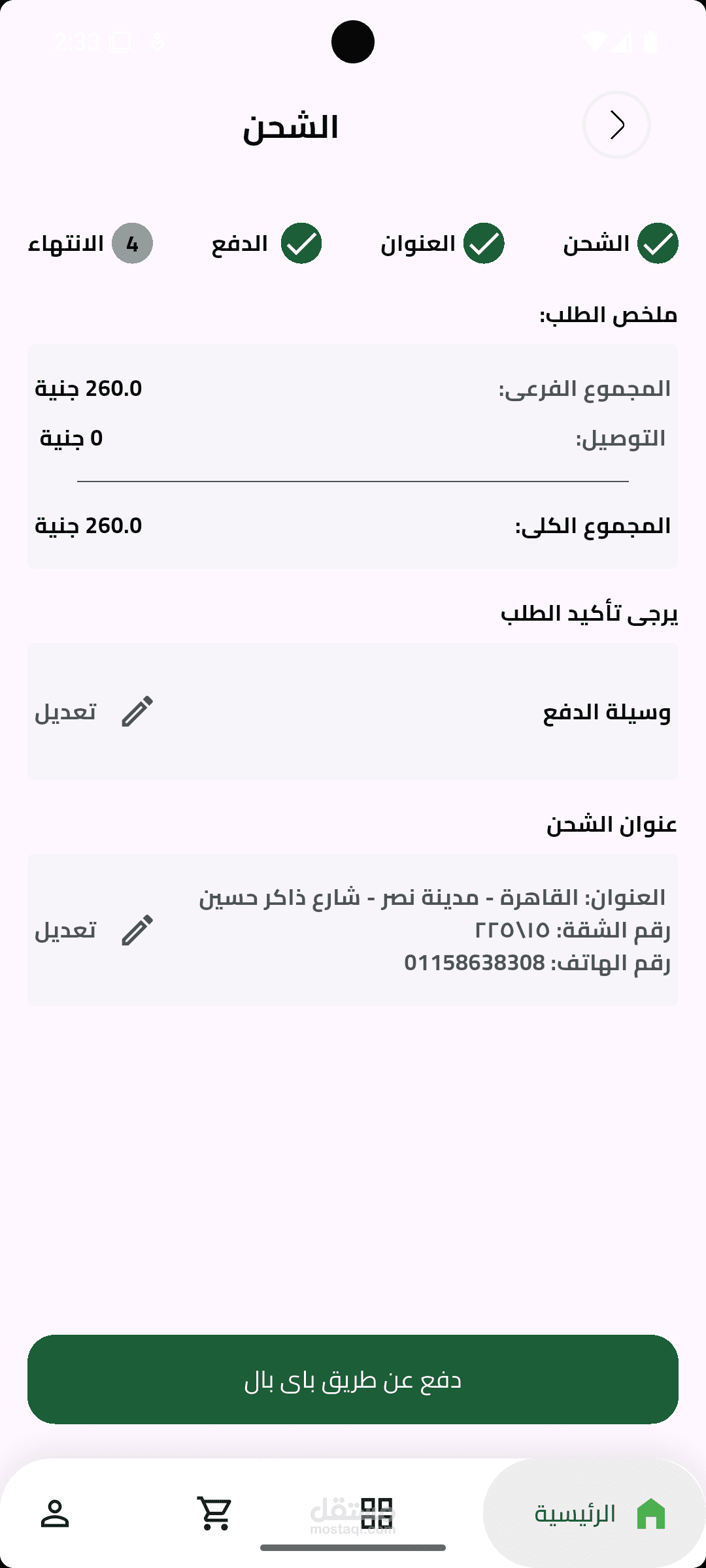Select the الدفع checkout step

pyautogui.click(x=267, y=244)
